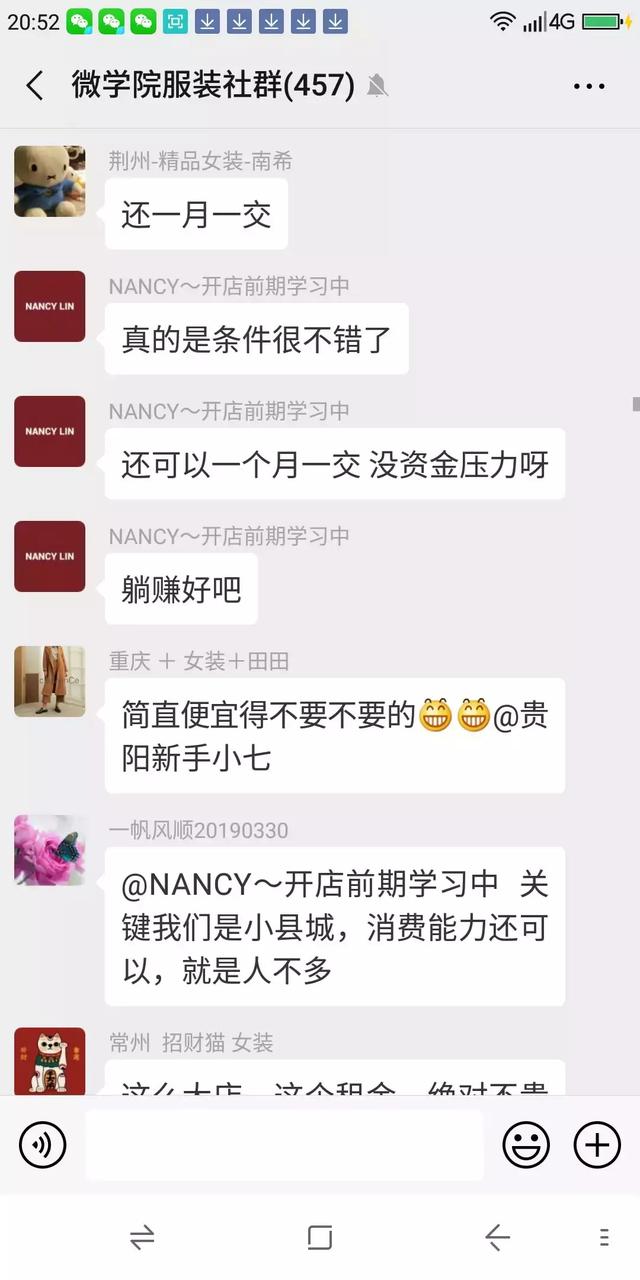Viewport: 640px width, 1280px height.
Task: Open 荆州-精品女装-南希's avatar profile
Action: [x=50, y=181]
